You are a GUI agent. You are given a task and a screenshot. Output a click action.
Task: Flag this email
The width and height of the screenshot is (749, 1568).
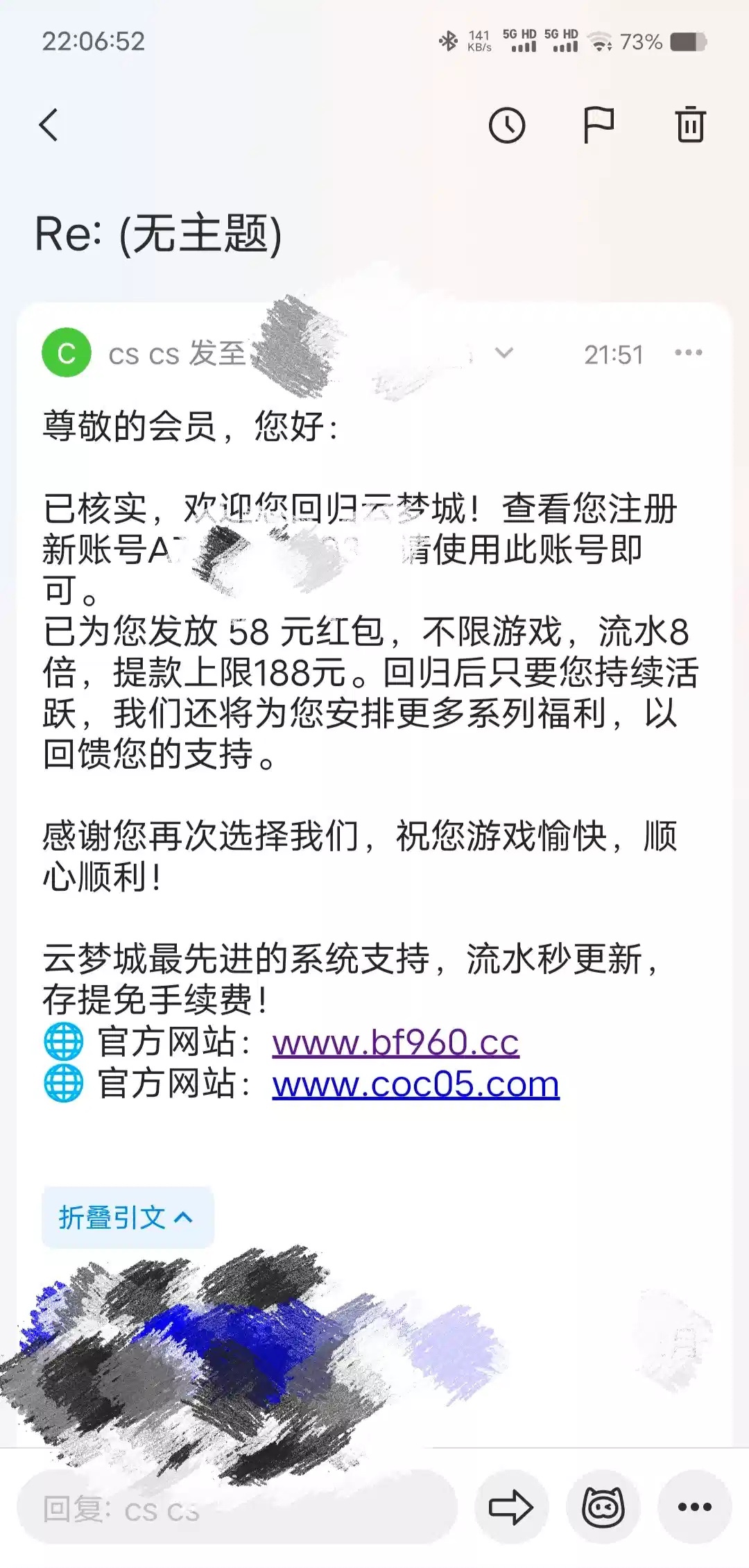(598, 126)
